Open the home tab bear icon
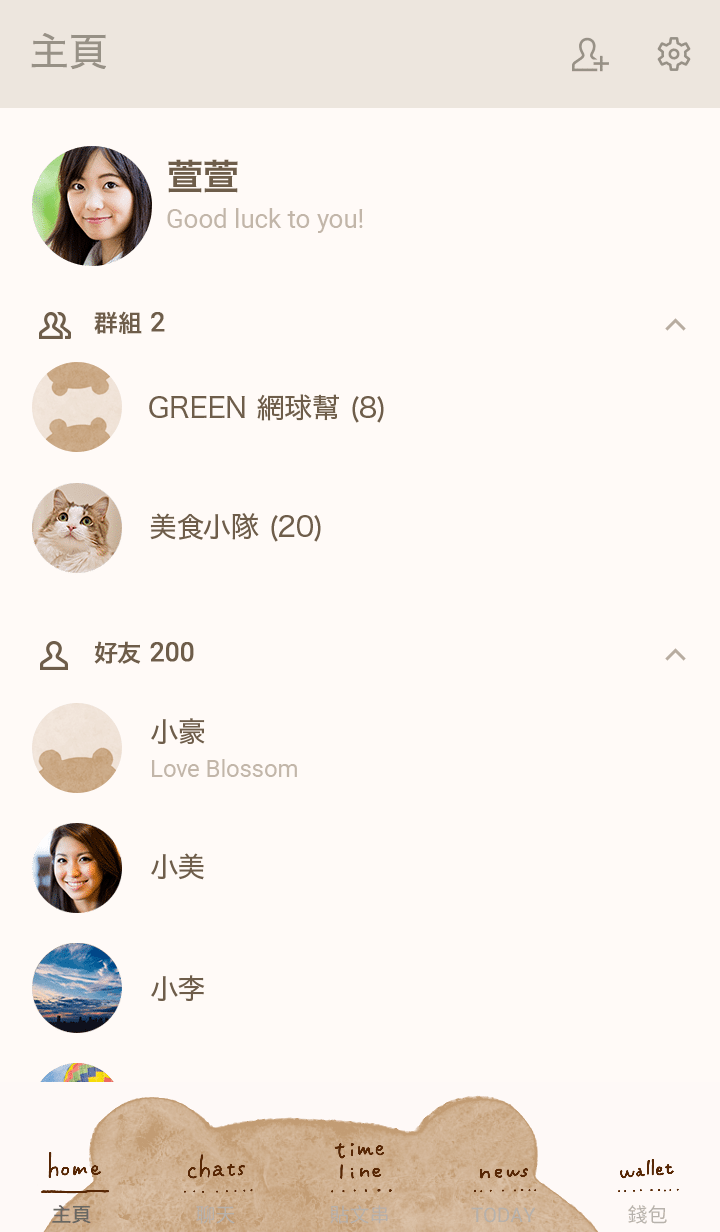The image size is (720, 1232). tap(74, 1180)
